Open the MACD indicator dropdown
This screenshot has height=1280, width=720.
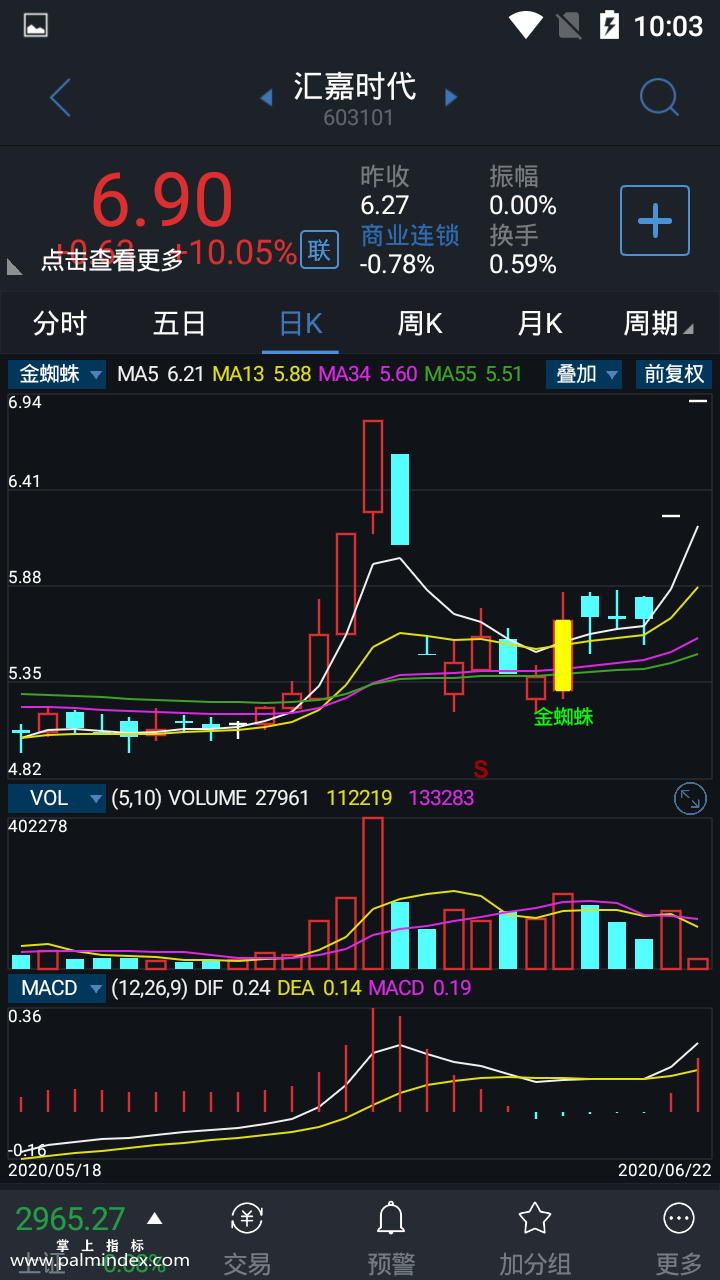[x=57, y=988]
